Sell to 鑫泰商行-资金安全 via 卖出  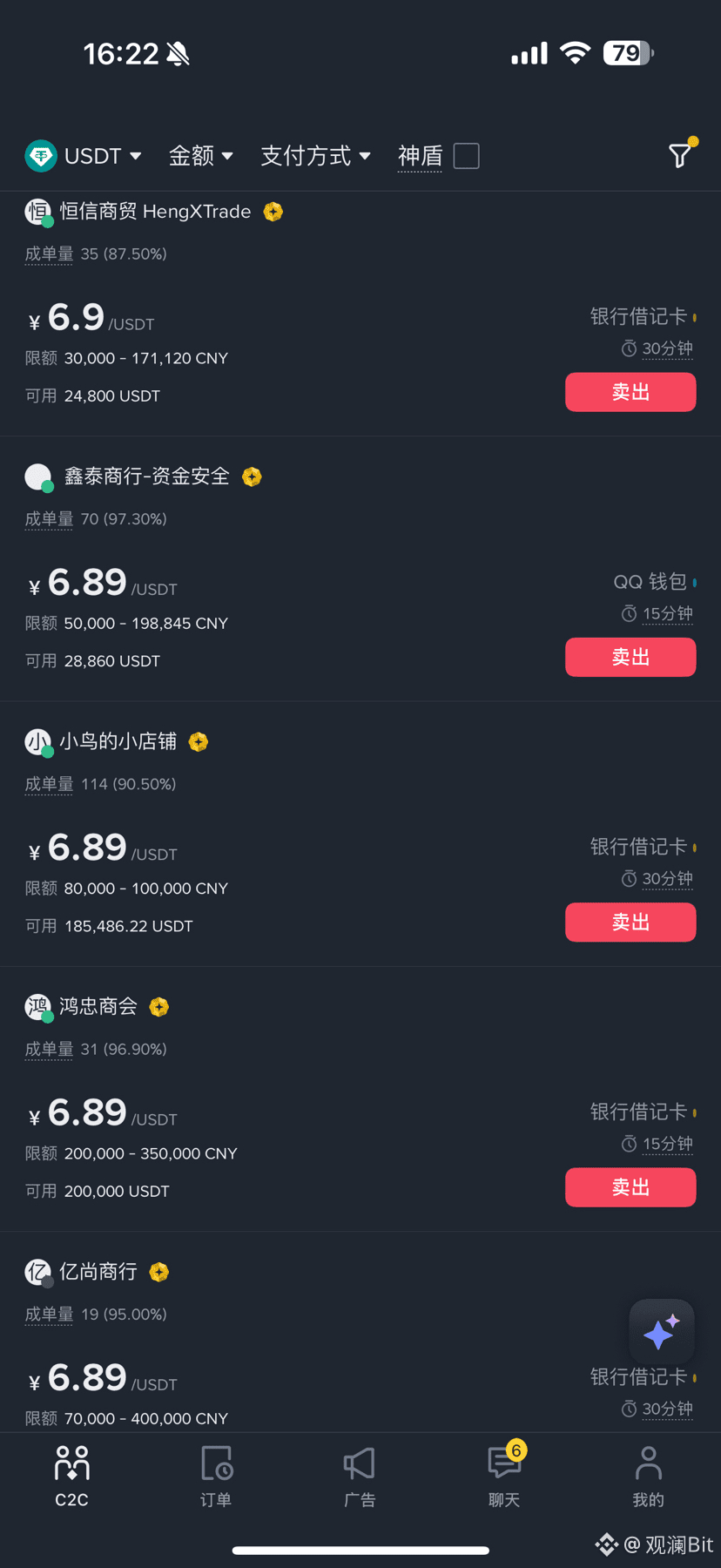tap(630, 657)
